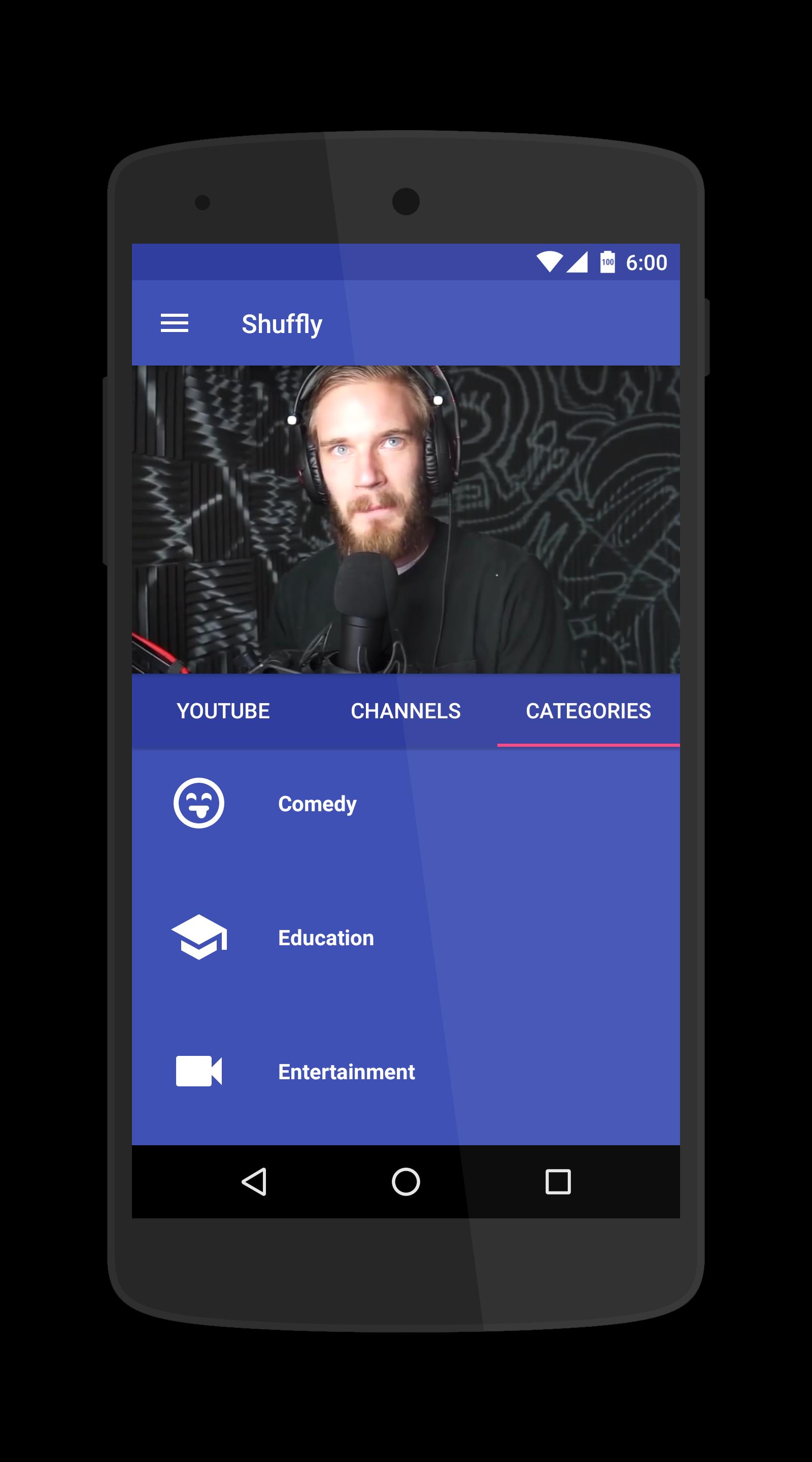
Task: Open the hamburger navigation drawer
Action: [174, 323]
